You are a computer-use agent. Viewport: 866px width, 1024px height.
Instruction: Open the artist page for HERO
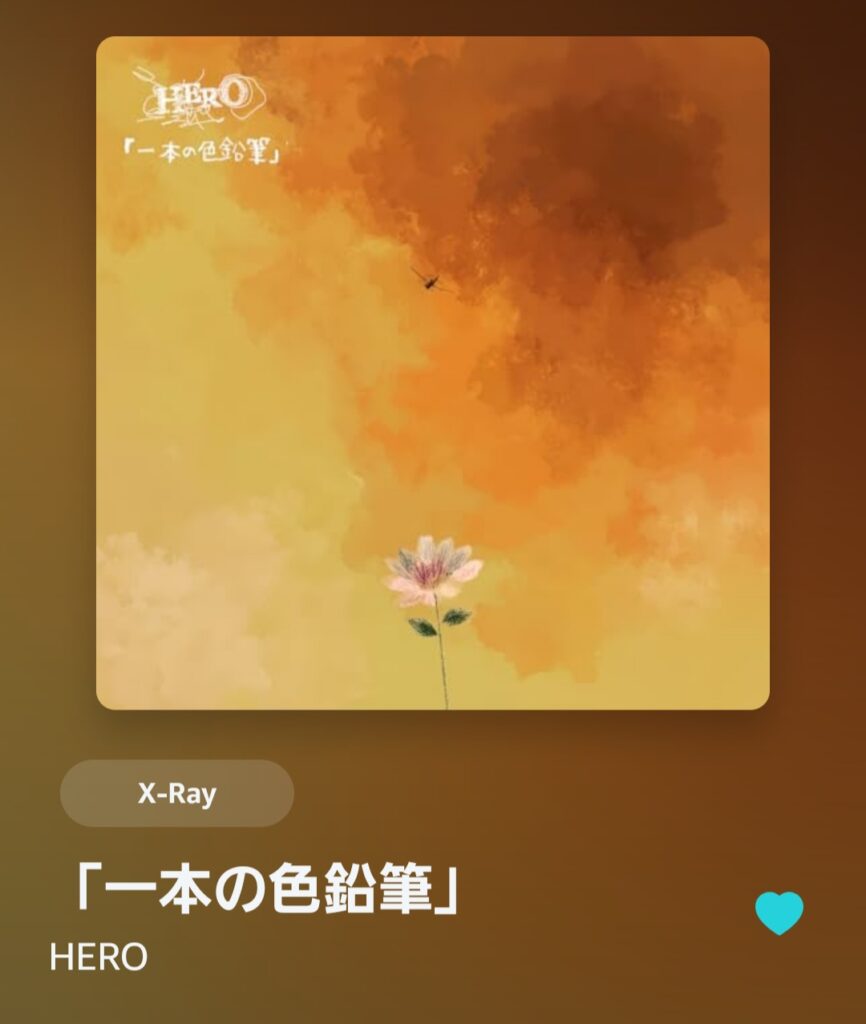pyautogui.click(x=99, y=957)
